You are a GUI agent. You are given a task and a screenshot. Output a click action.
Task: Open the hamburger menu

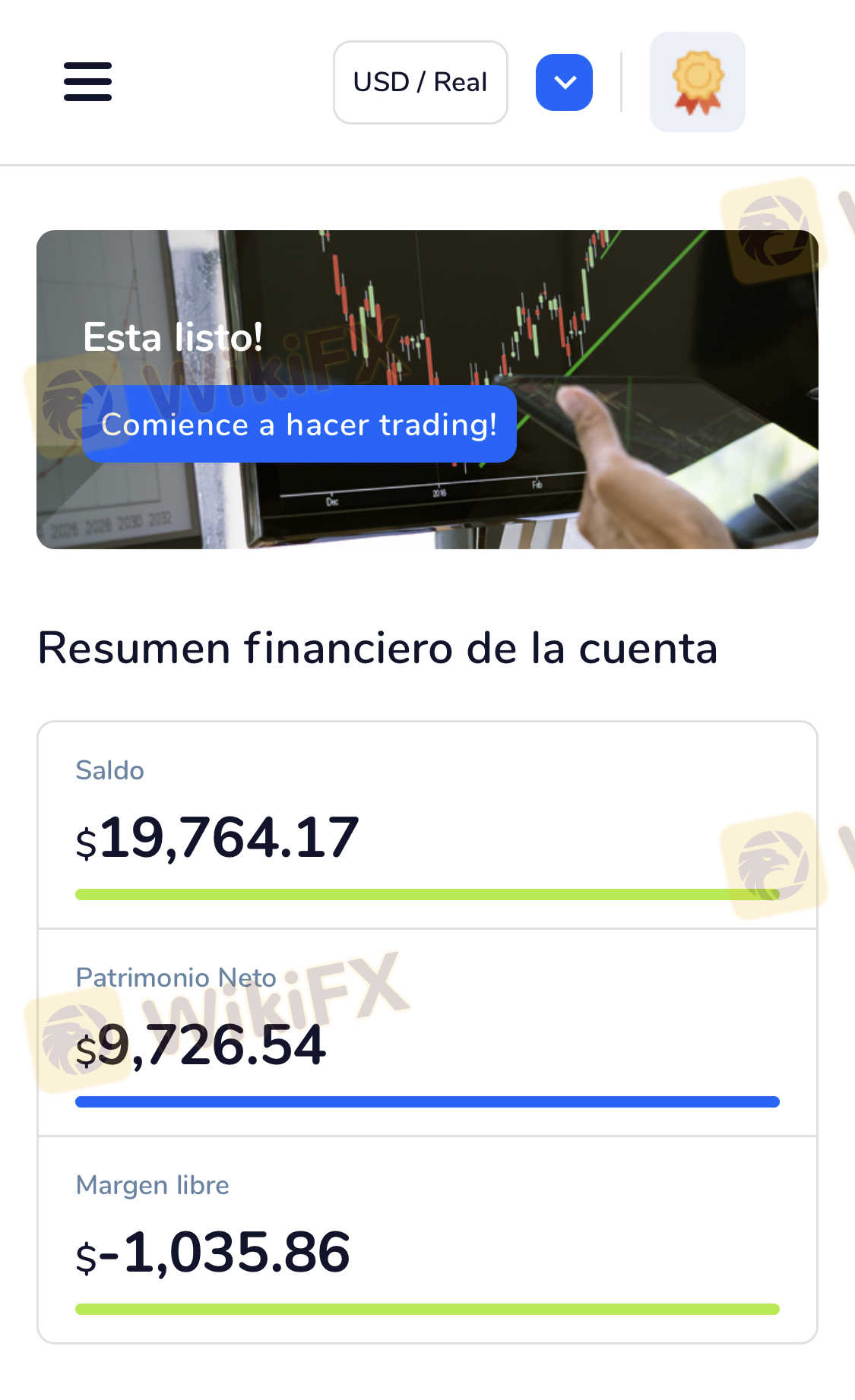click(87, 81)
